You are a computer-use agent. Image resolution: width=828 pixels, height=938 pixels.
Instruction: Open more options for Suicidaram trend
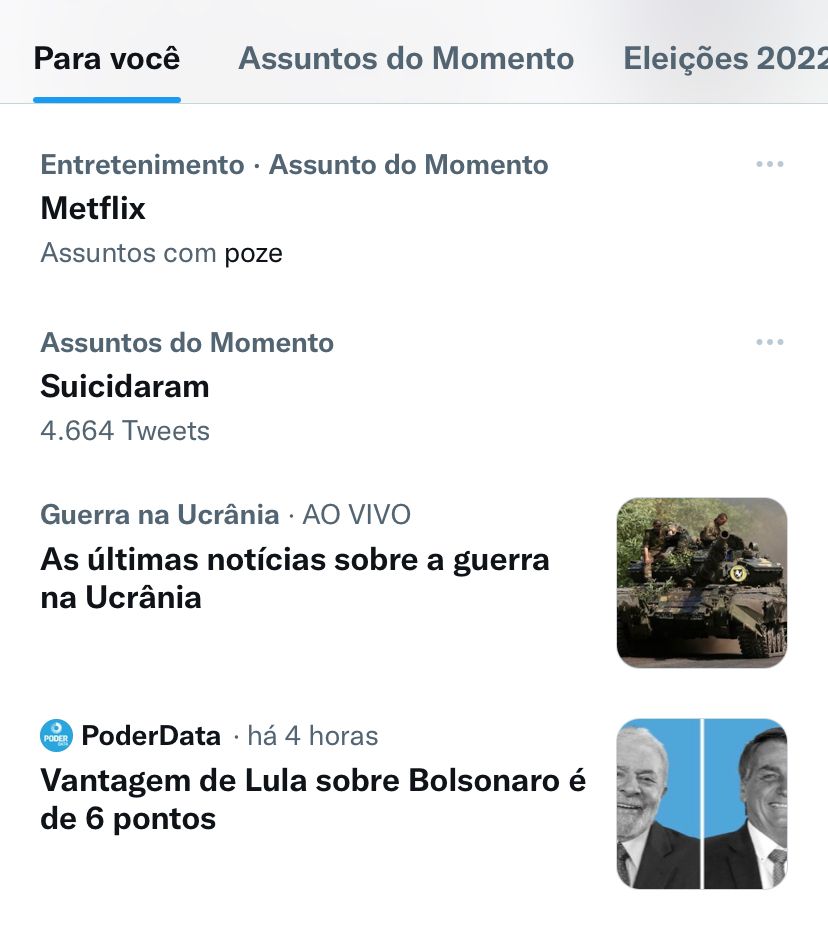point(769,342)
